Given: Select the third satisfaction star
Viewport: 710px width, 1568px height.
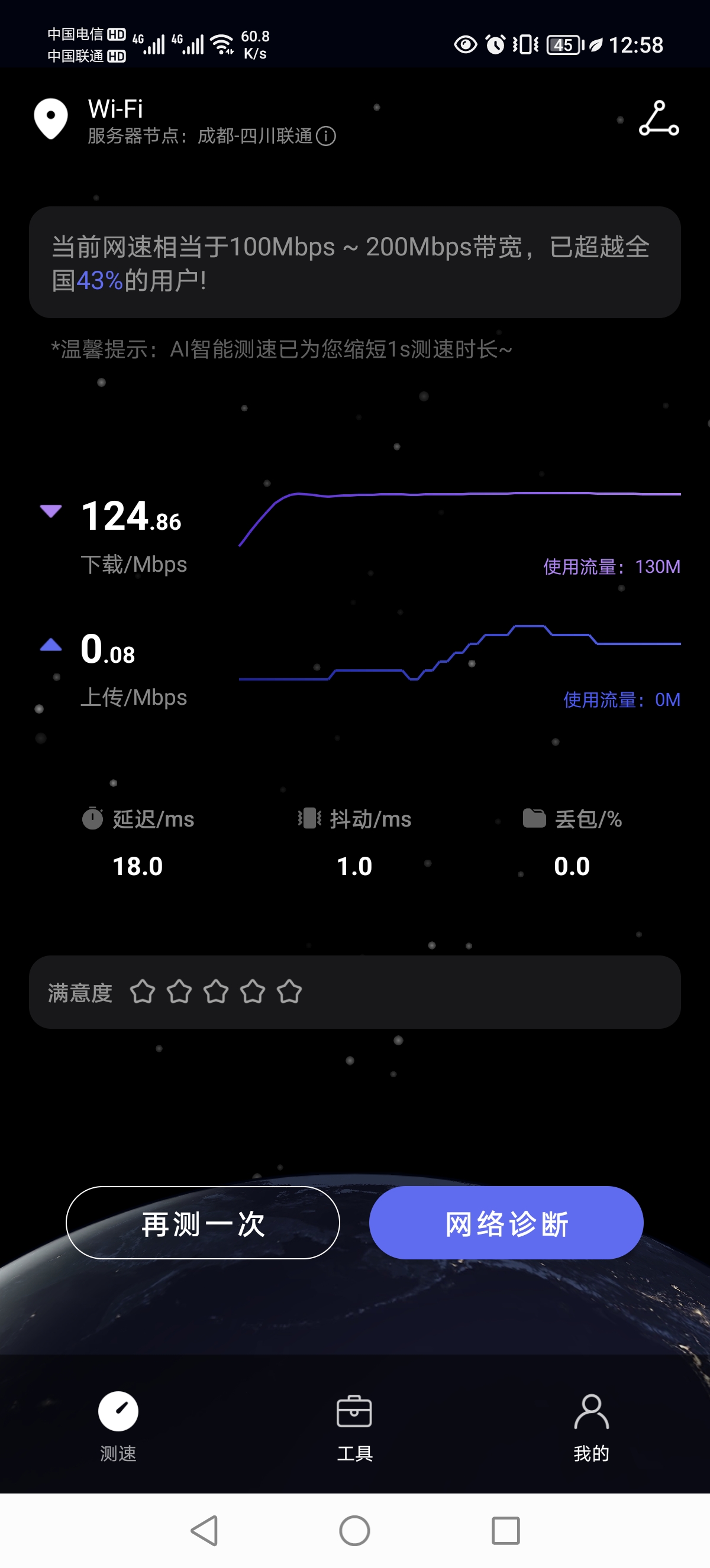Looking at the screenshot, I should pos(216,992).
